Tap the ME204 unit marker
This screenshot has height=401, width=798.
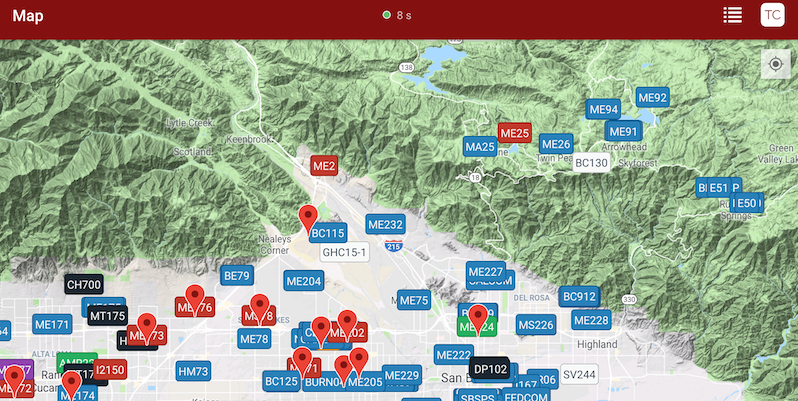click(x=304, y=281)
